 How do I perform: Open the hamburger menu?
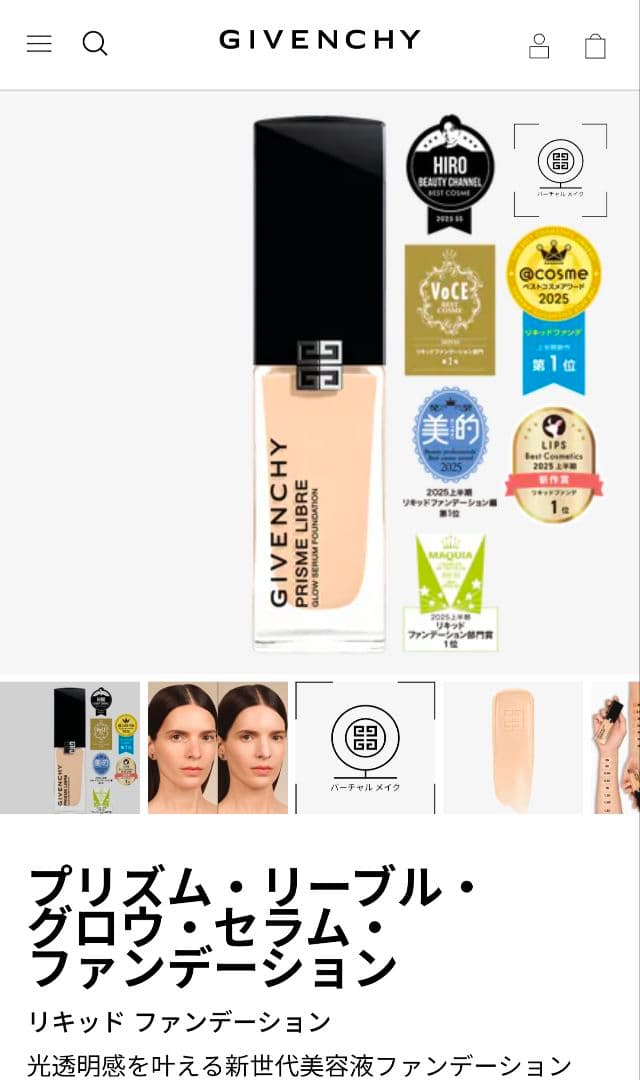[39, 44]
